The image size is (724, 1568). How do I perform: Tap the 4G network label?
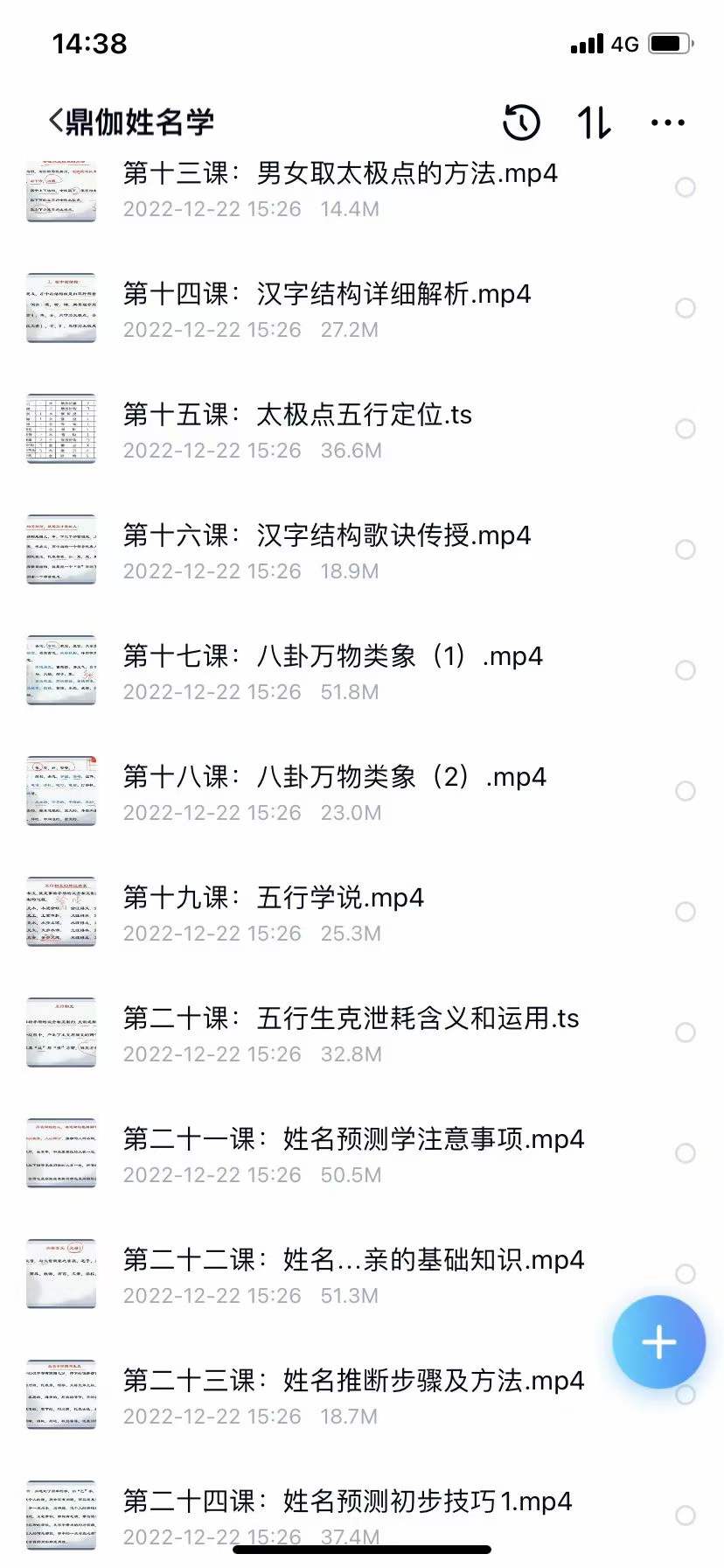click(624, 44)
